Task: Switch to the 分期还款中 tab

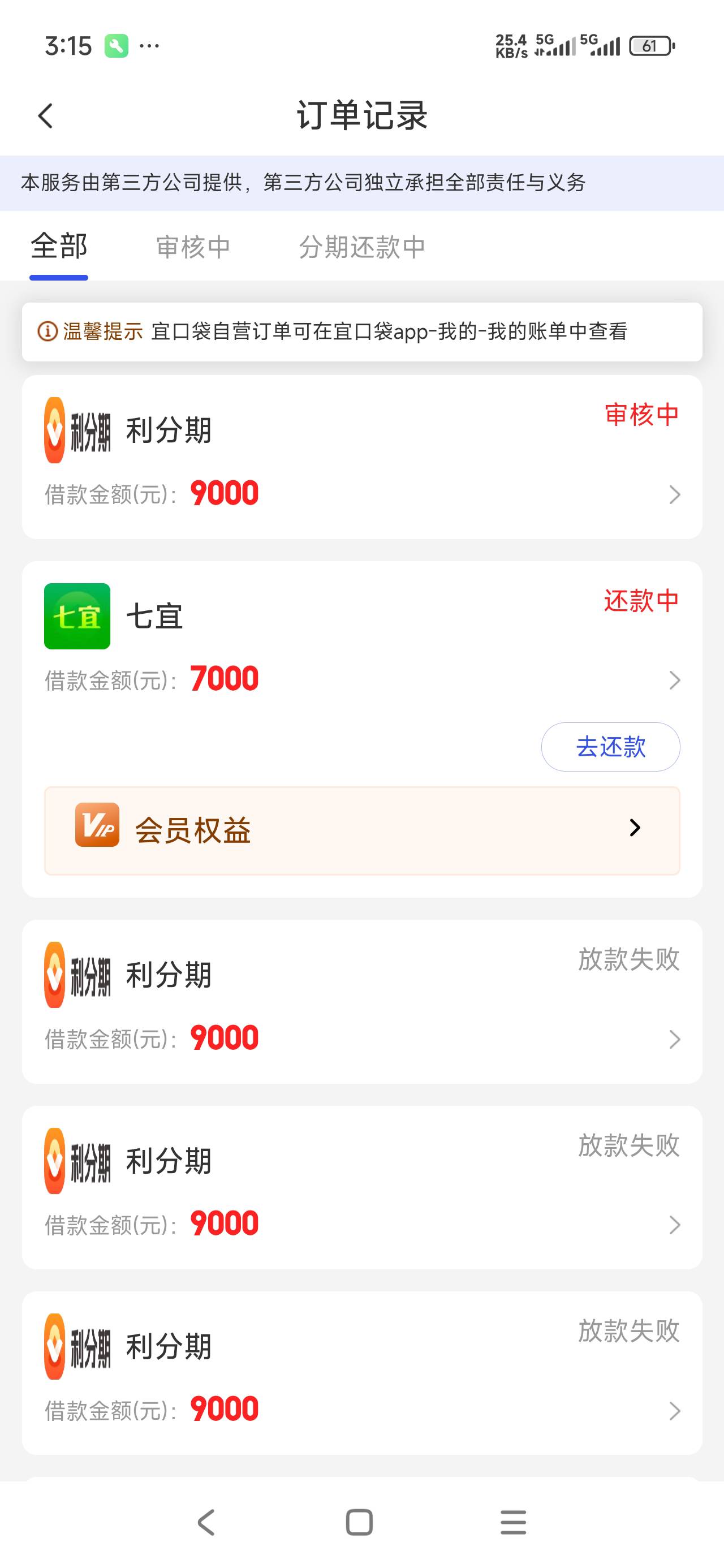Action: click(361, 247)
